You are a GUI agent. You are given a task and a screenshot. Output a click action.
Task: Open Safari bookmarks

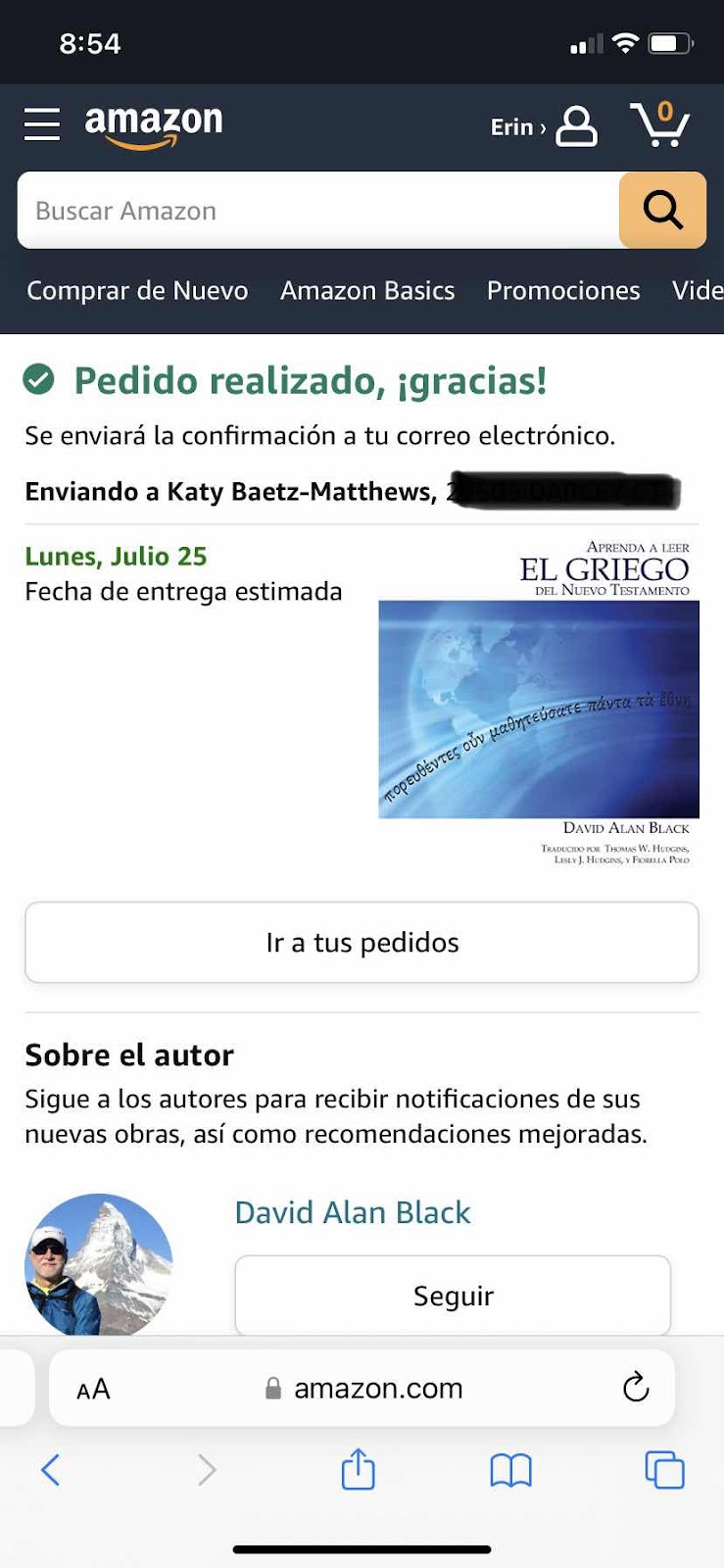[x=510, y=1470]
